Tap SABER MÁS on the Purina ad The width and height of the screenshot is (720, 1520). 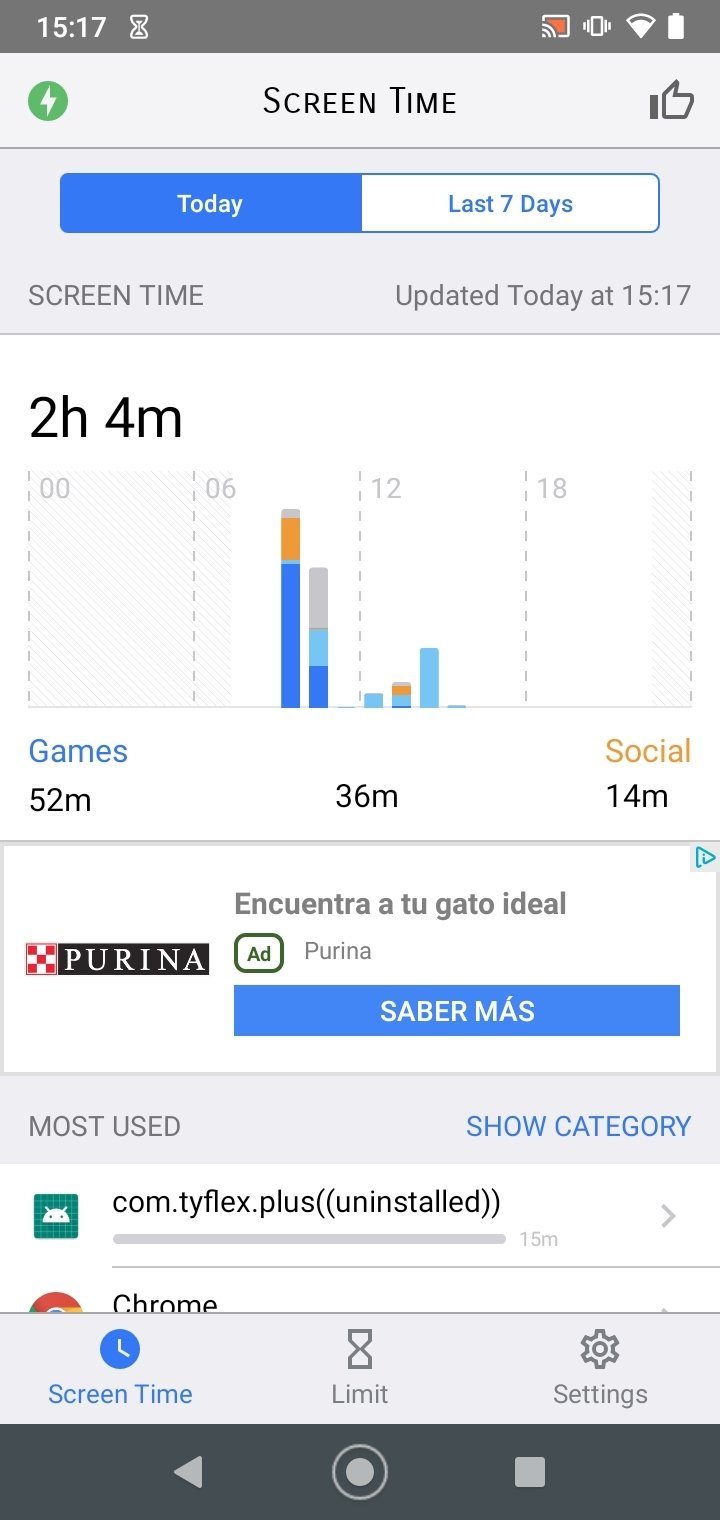click(457, 1011)
